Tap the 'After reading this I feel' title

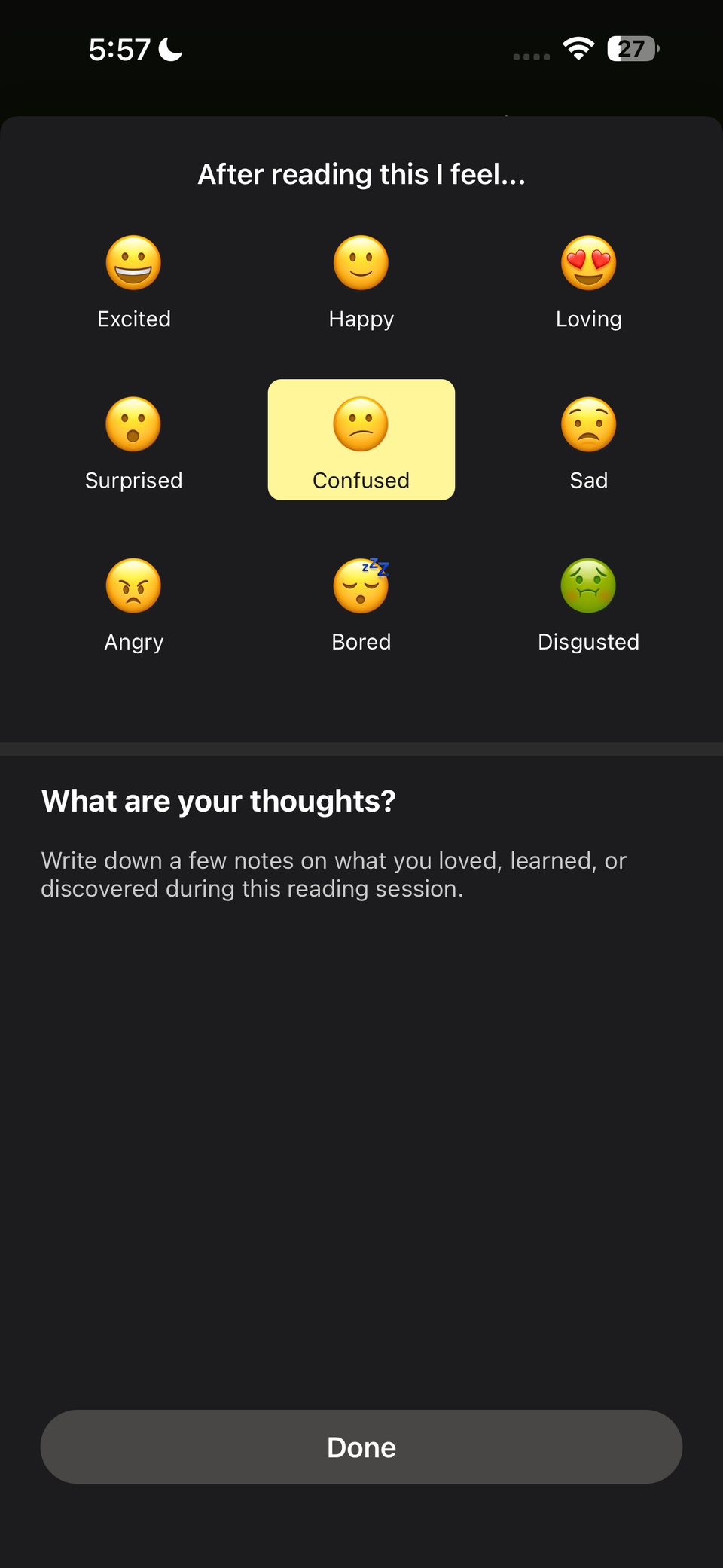[361, 173]
